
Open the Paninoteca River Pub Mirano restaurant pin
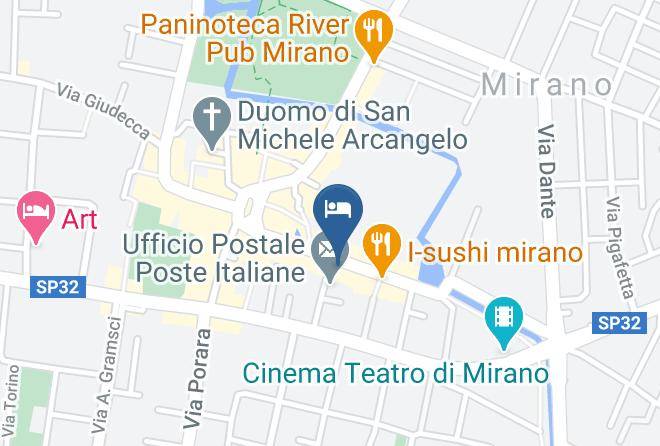[374, 36]
